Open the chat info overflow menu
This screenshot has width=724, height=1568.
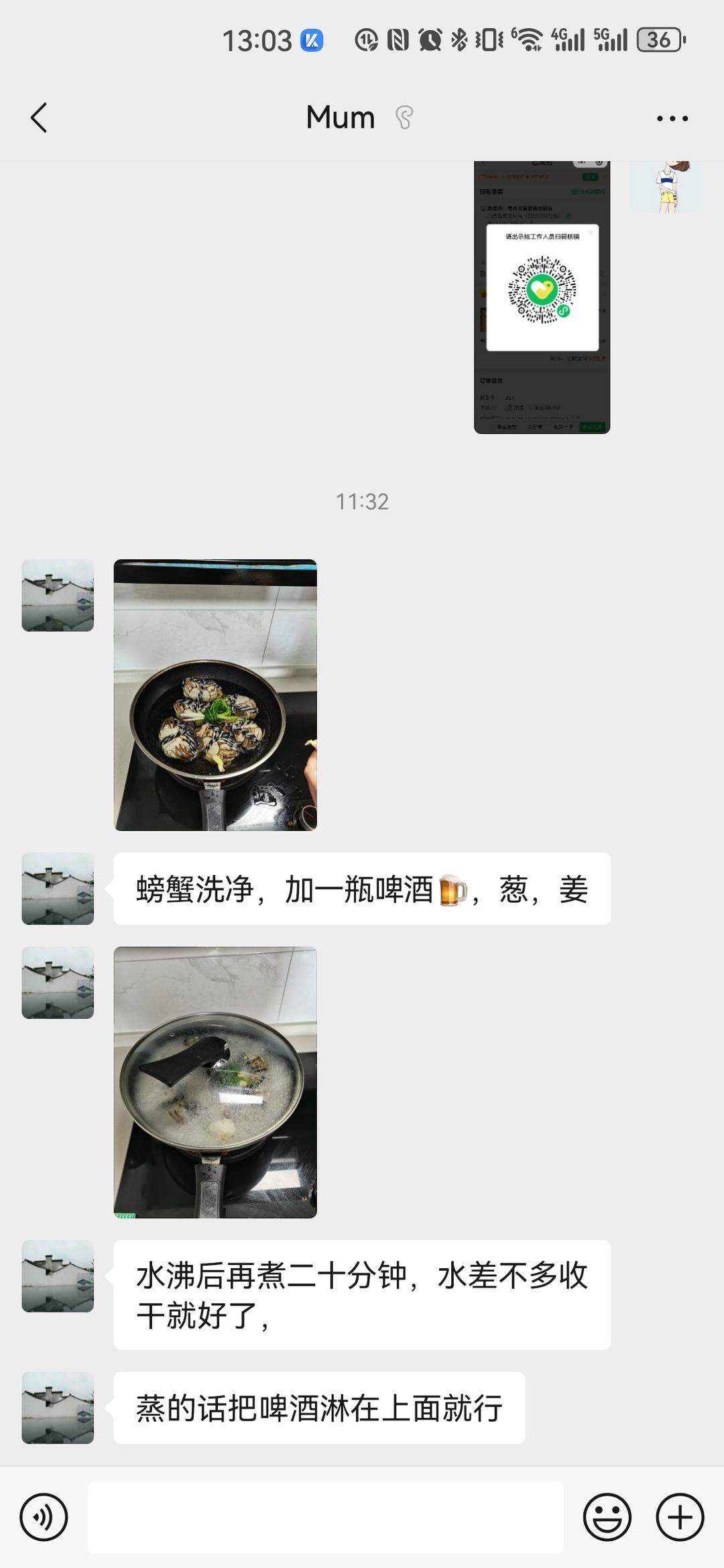click(672, 118)
